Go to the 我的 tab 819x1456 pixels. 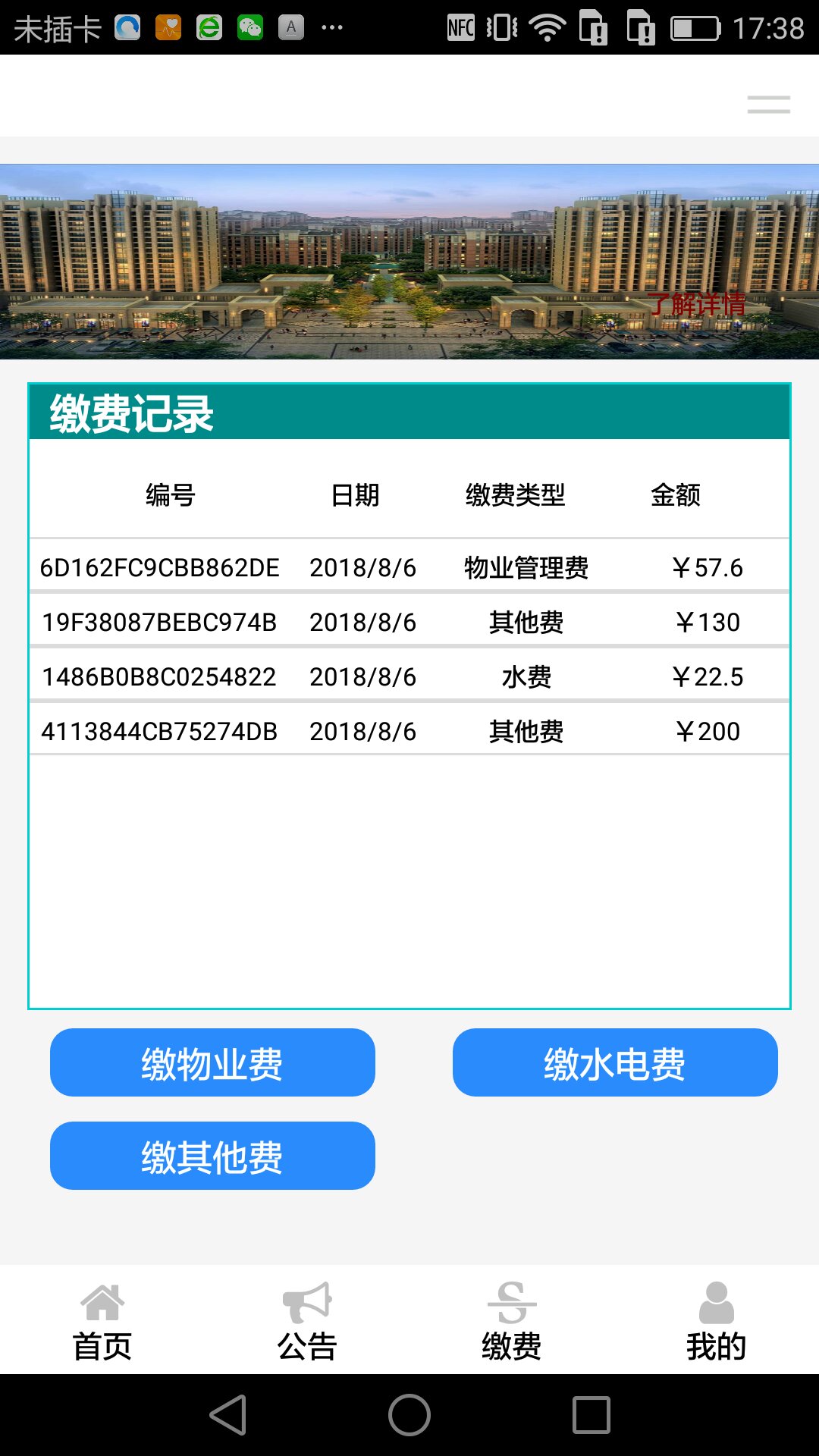pos(717,1320)
